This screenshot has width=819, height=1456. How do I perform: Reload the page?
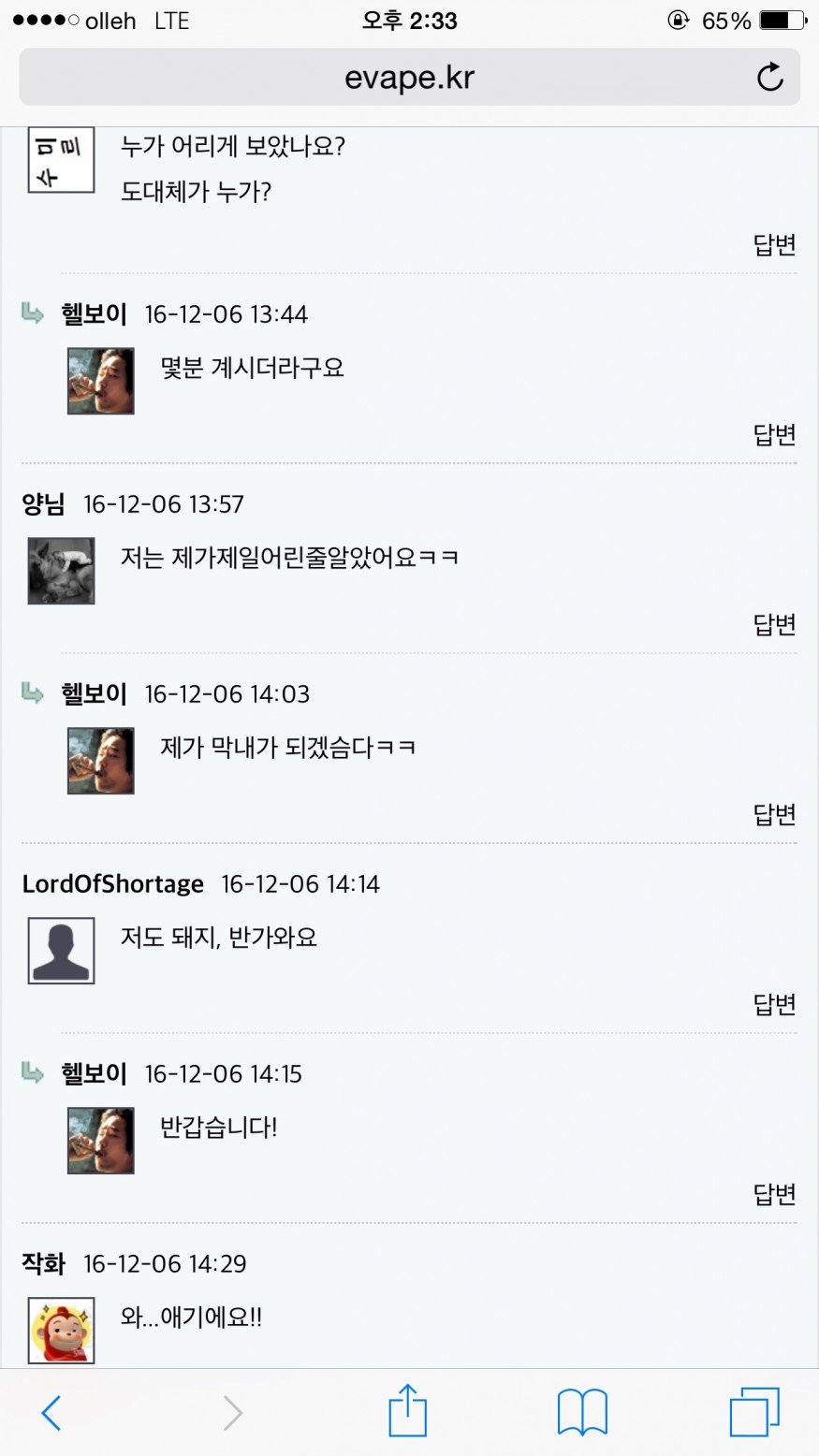coord(769,78)
